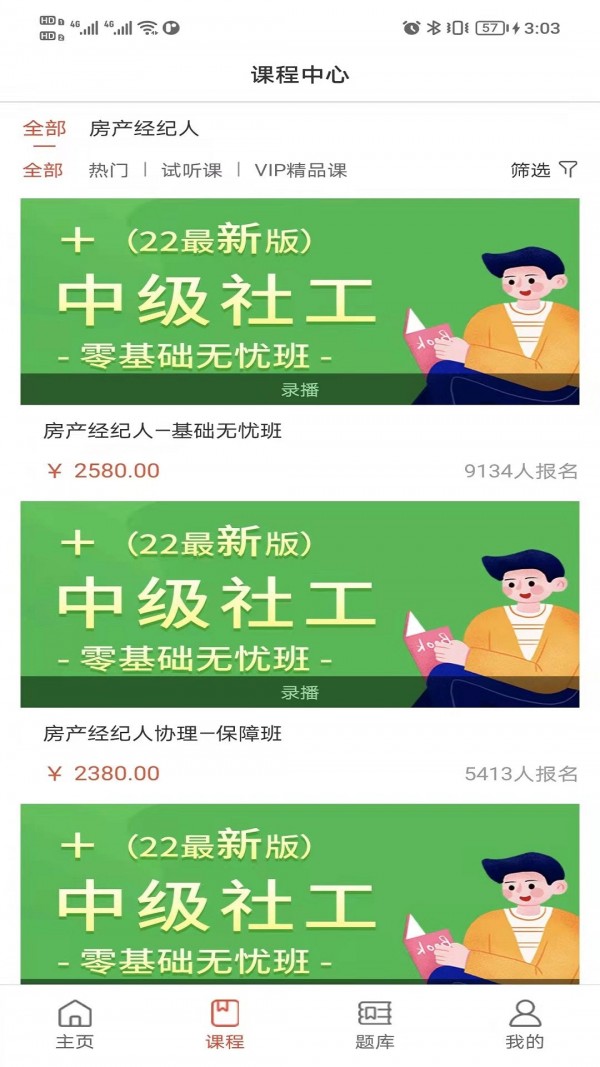Select the 房产经纪人 category tab
The image size is (600, 1067).
pos(144,128)
